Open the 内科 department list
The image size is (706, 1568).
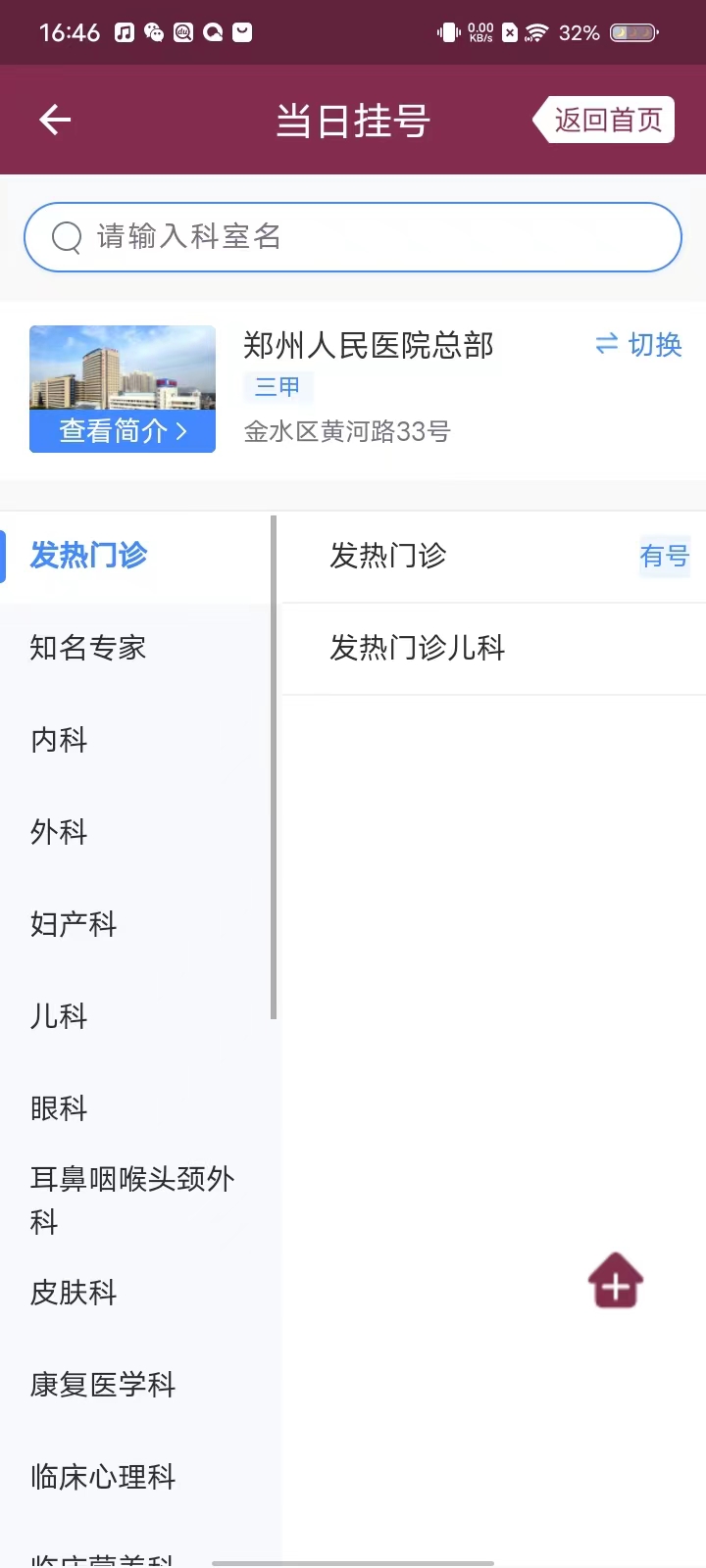click(x=57, y=740)
